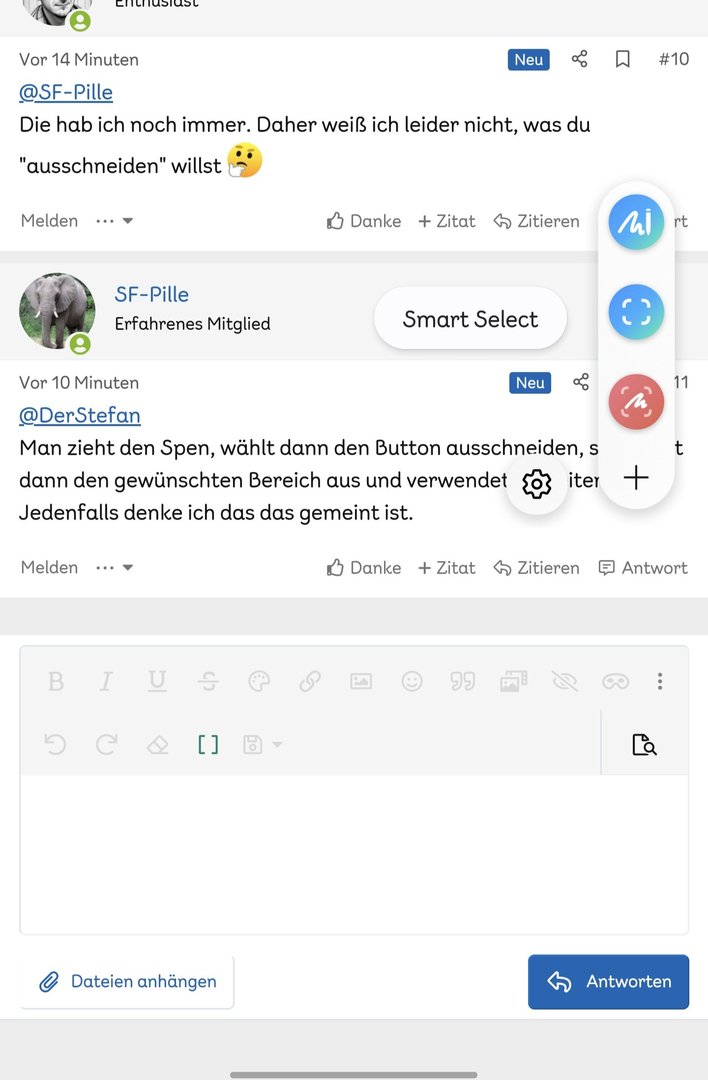Viewport: 708px width, 1080px height.
Task: Apply bold formatting in the editor
Action: pos(56,681)
